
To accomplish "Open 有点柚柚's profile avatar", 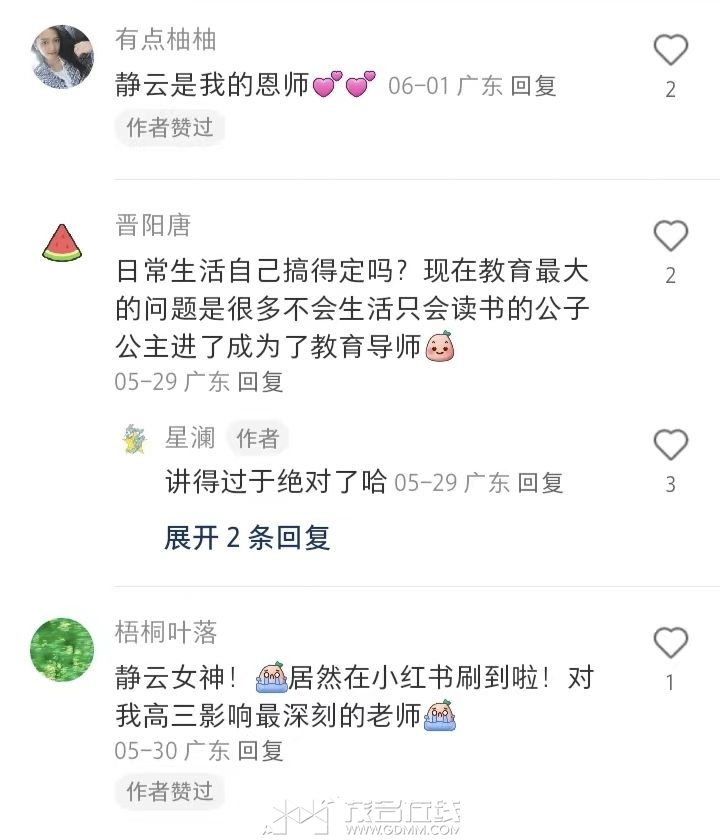I will tap(62, 57).
